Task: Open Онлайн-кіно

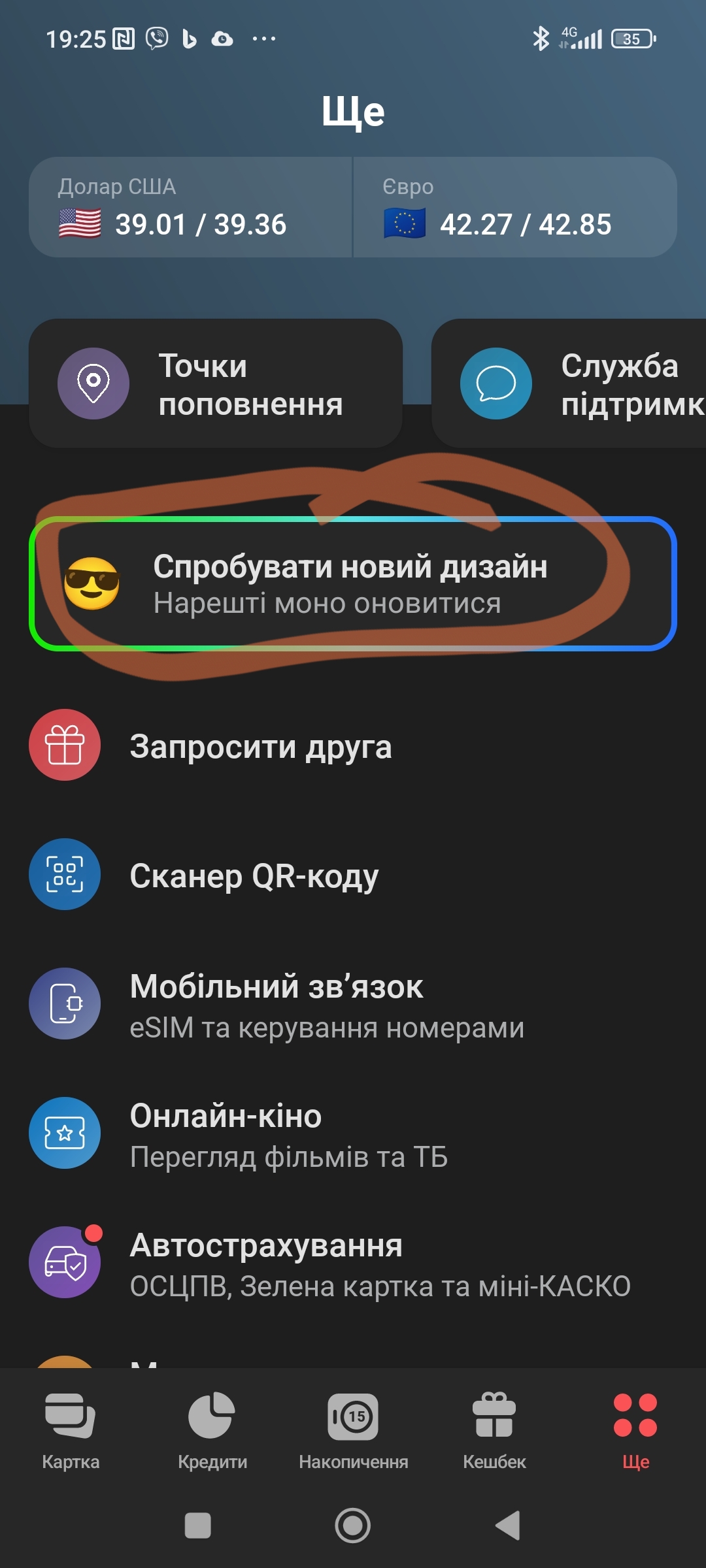Action: point(288,1134)
